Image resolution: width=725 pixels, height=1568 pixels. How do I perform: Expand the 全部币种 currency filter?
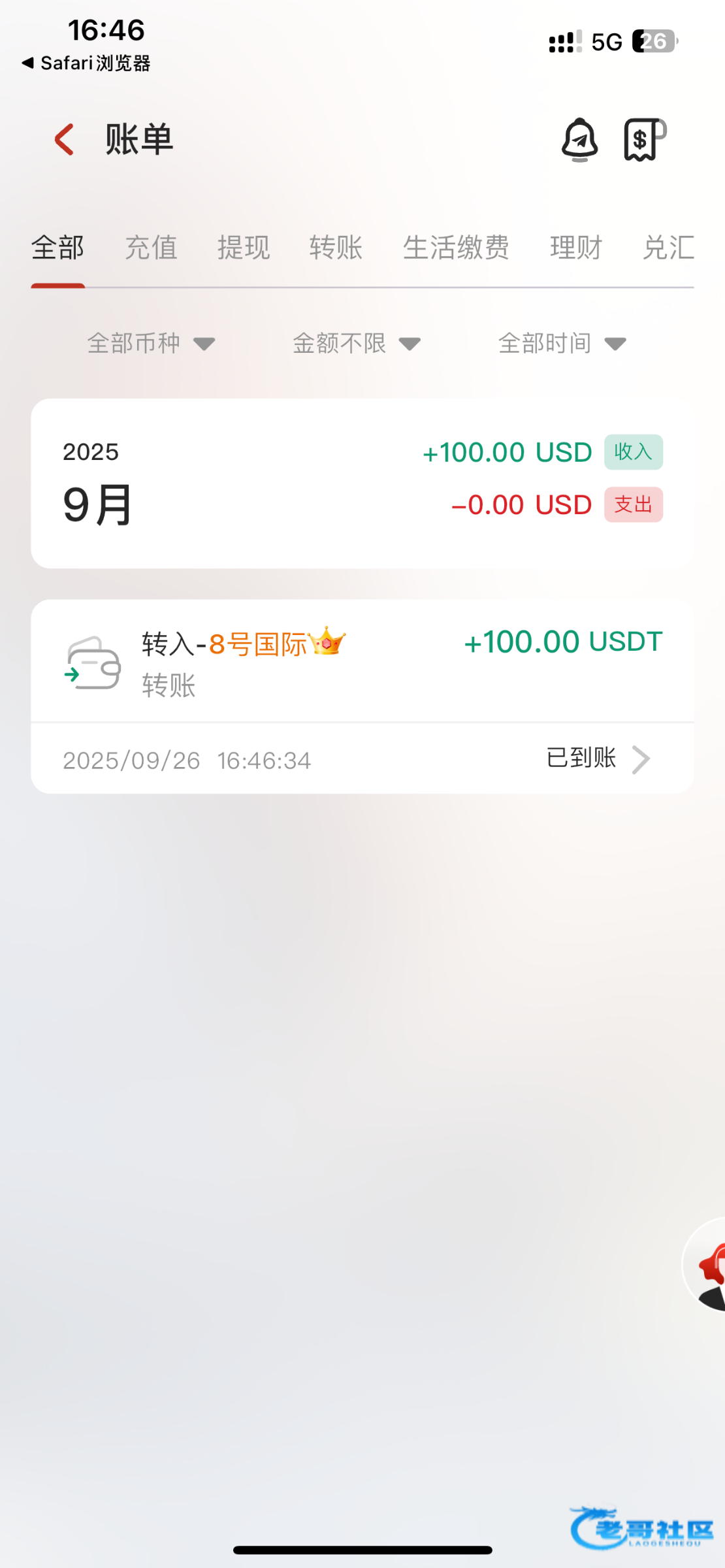[x=151, y=343]
